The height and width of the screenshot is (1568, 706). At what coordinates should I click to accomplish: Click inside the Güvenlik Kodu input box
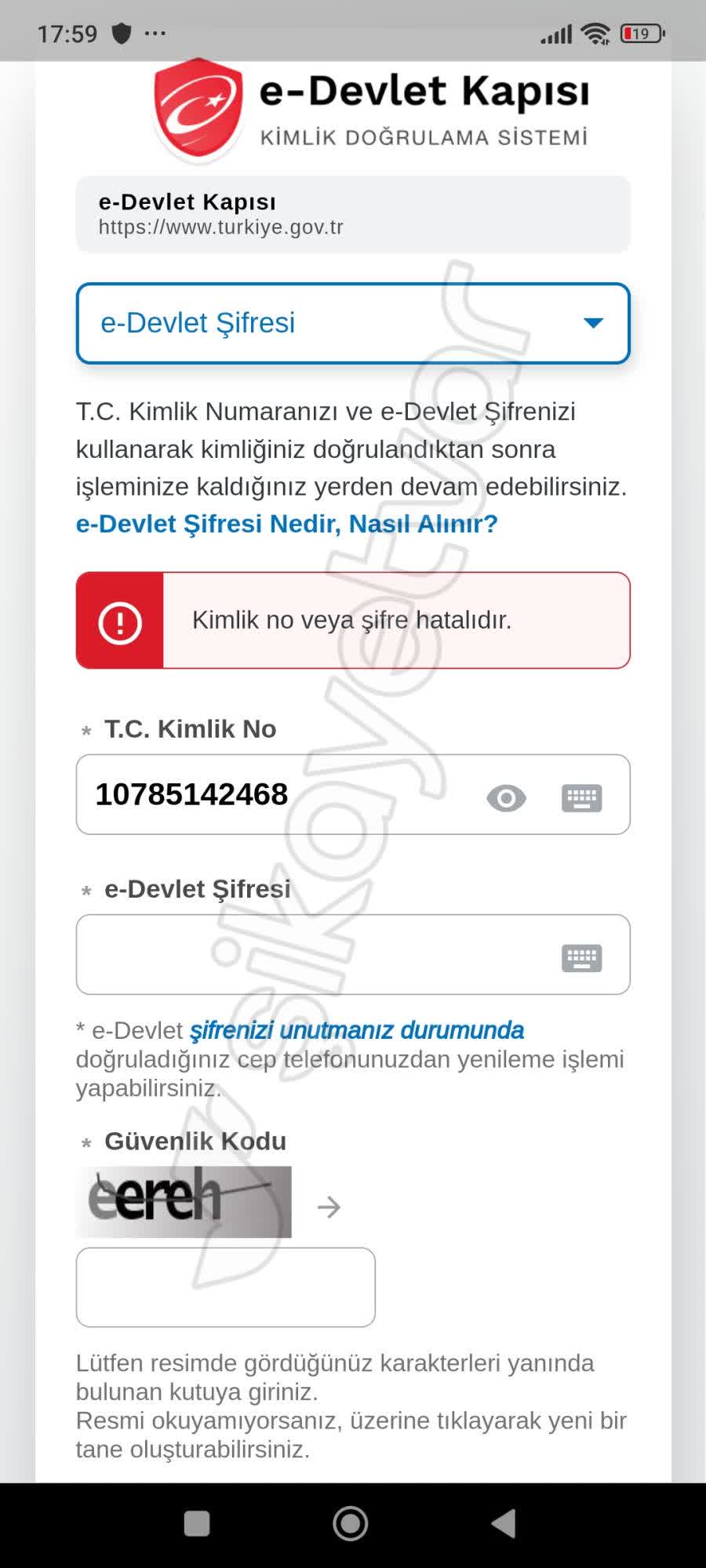click(225, 1287)
